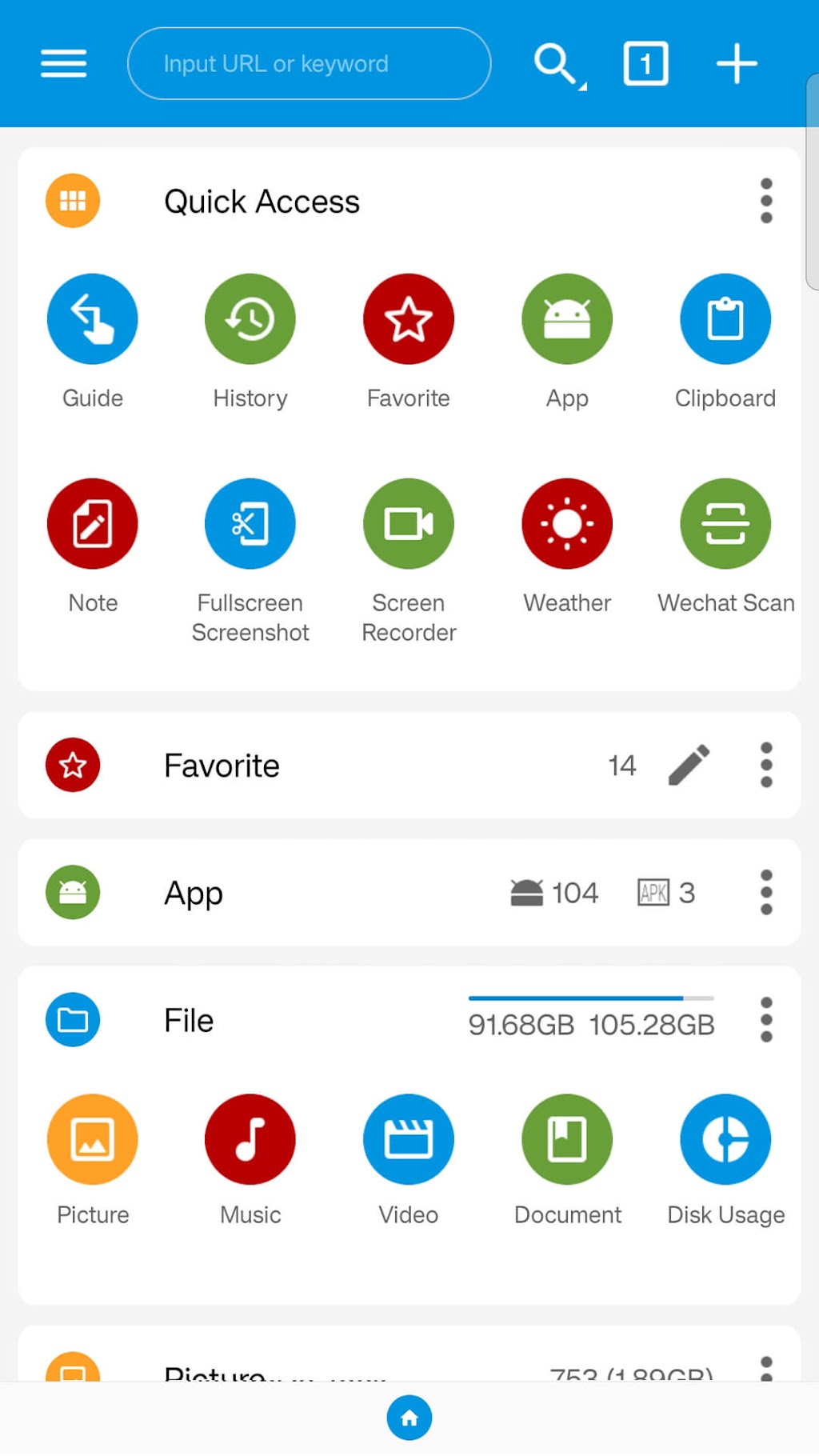The width and height of the screenshot is (819, 1456).
Task: Open the hamburger drawer menu
Action: pos(64,64)
